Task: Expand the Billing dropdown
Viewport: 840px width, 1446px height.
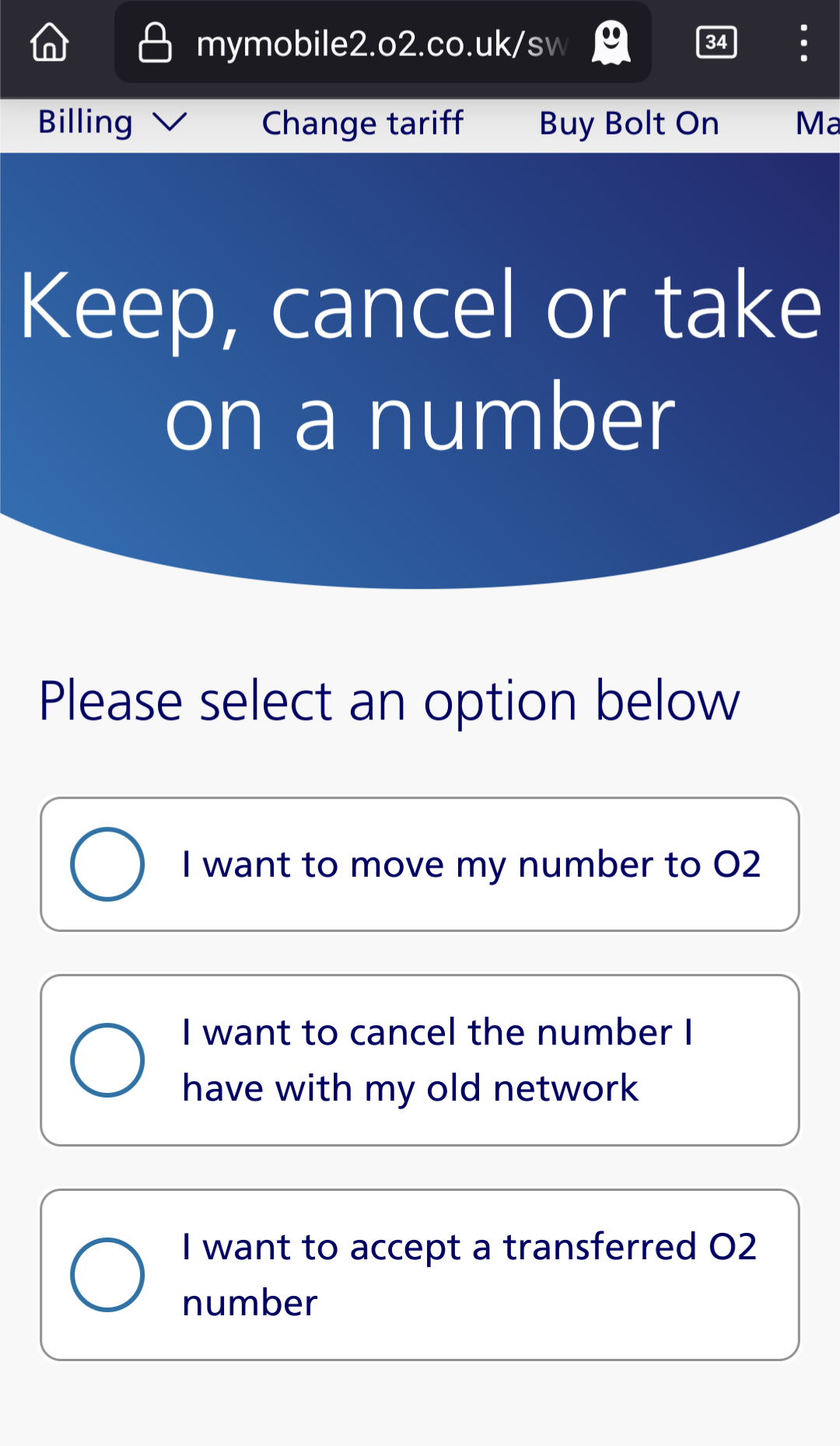Action: click(x=112, y=123)
